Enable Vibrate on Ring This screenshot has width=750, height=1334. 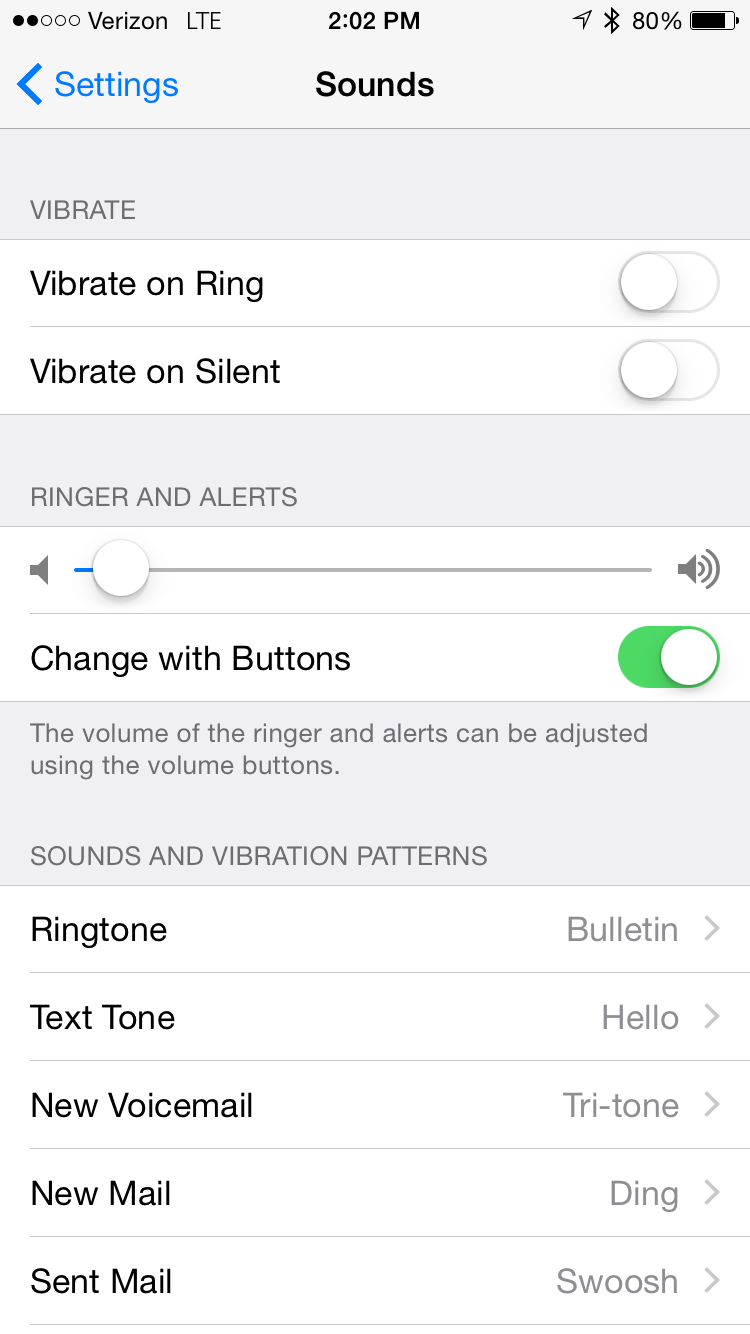(668, 283)
